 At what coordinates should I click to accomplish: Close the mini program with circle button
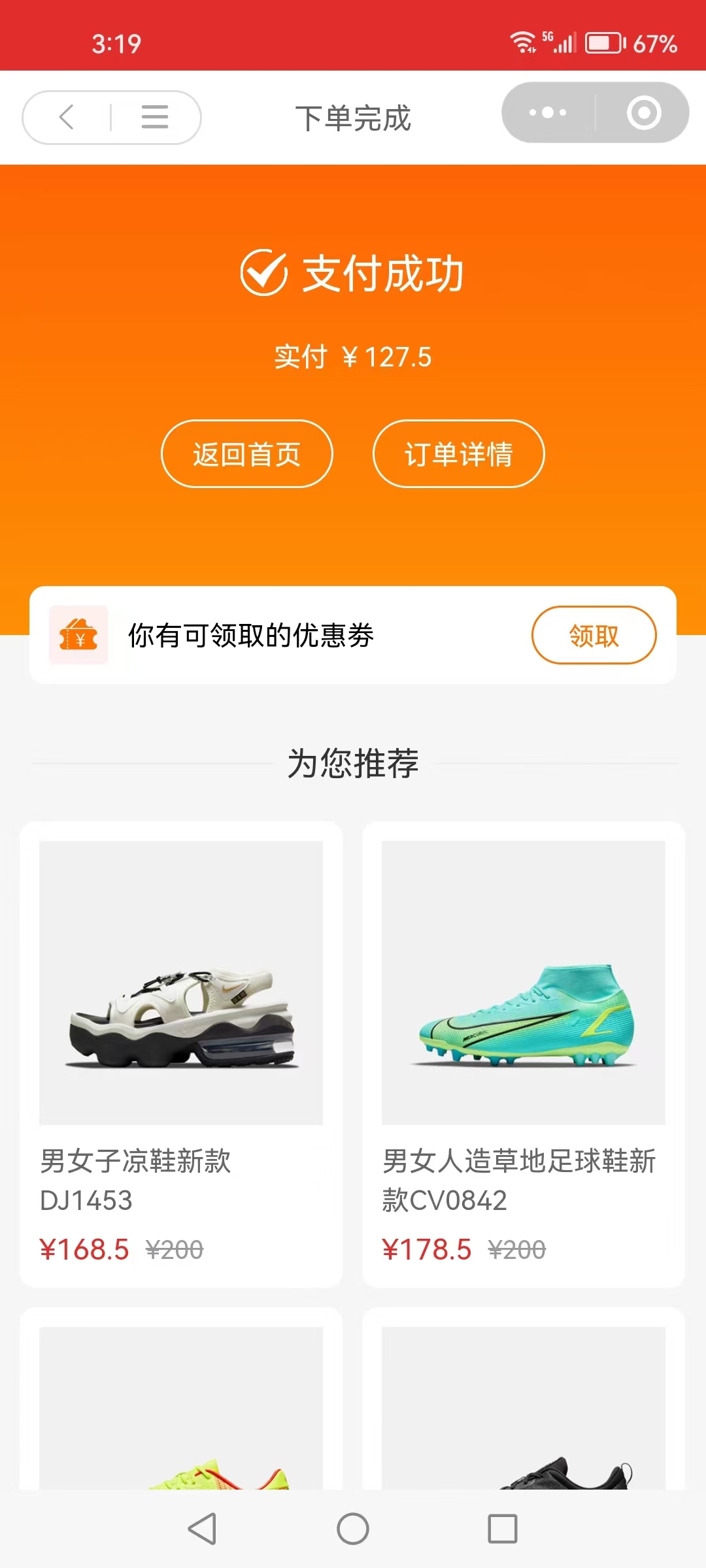point(644,112)
